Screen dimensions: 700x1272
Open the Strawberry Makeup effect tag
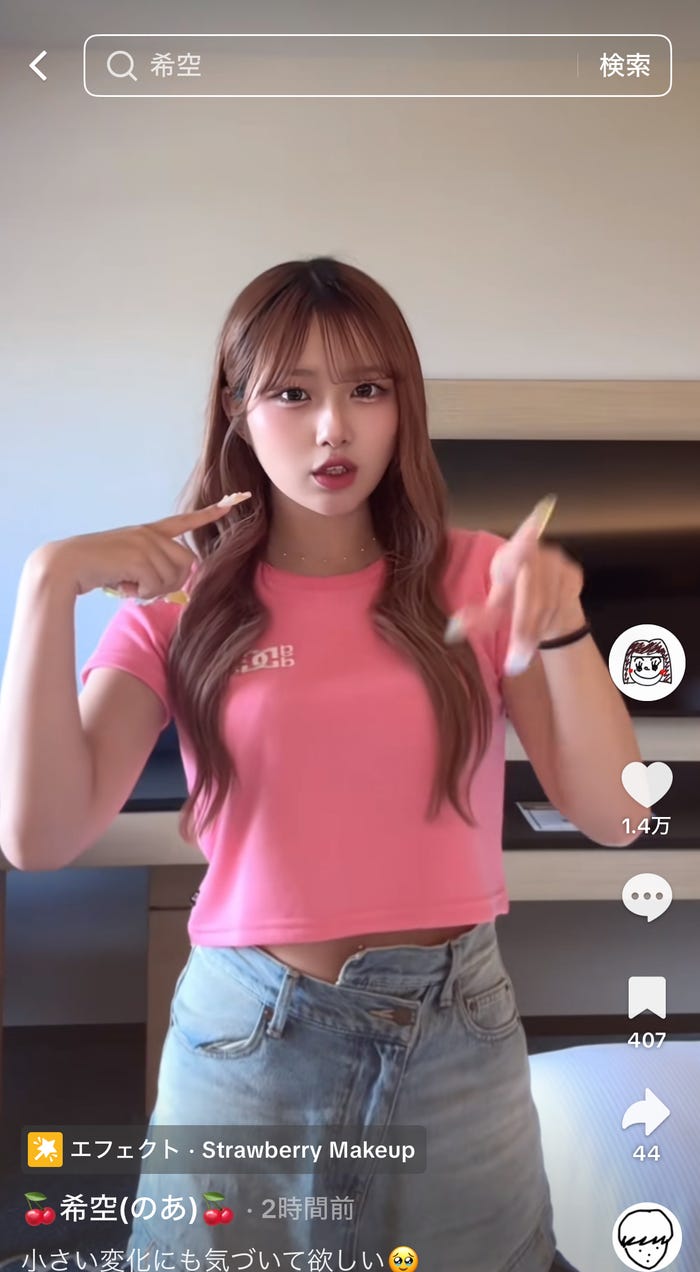pos(224,1150)
